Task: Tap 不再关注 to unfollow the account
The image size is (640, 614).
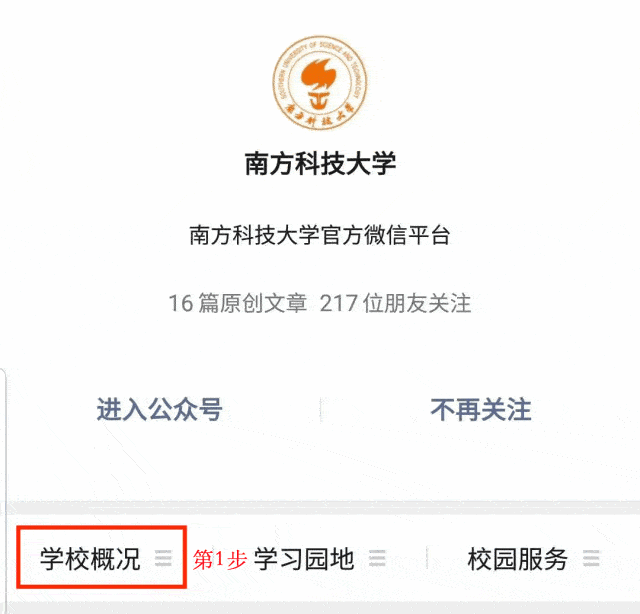Action: (480, 410)
